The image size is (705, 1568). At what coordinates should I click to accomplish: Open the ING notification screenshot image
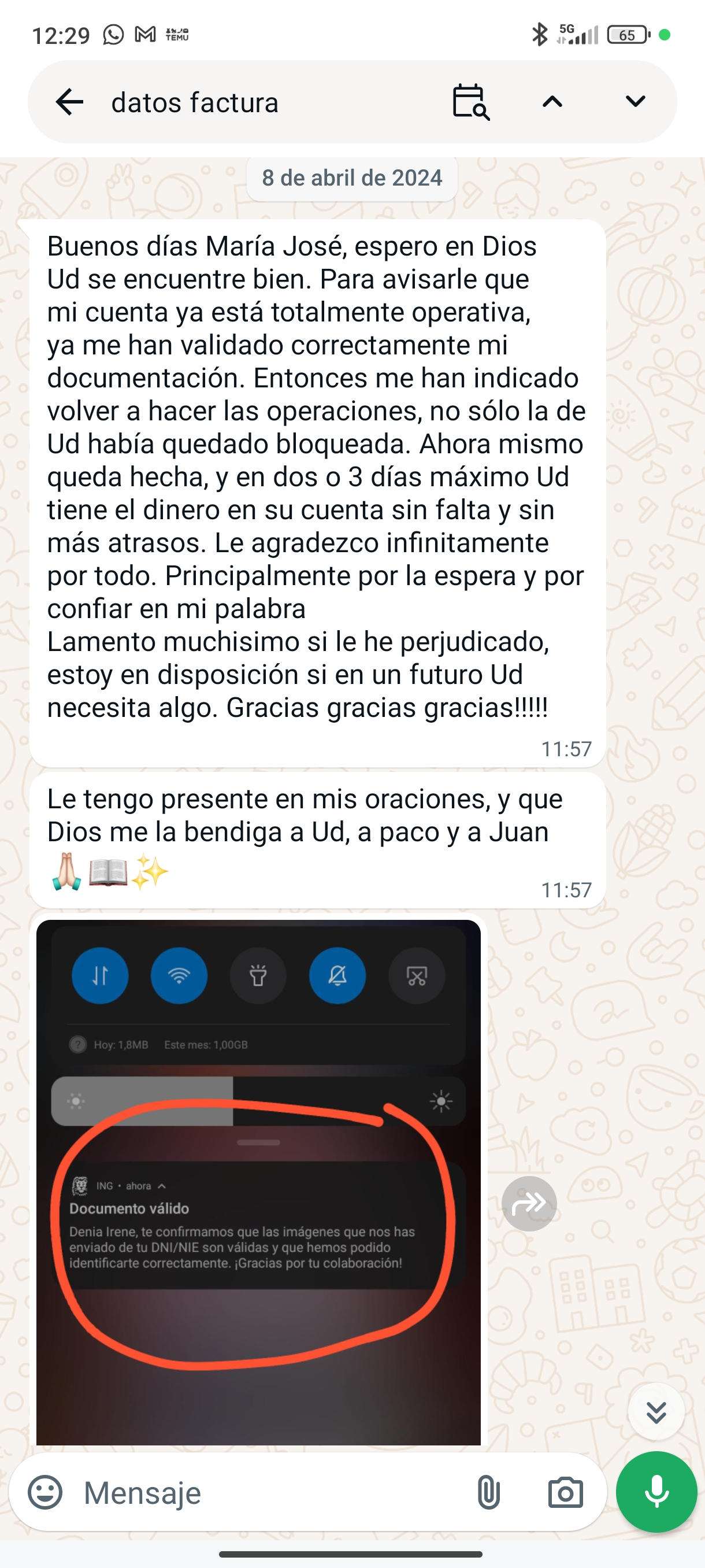click(258, 1181)
